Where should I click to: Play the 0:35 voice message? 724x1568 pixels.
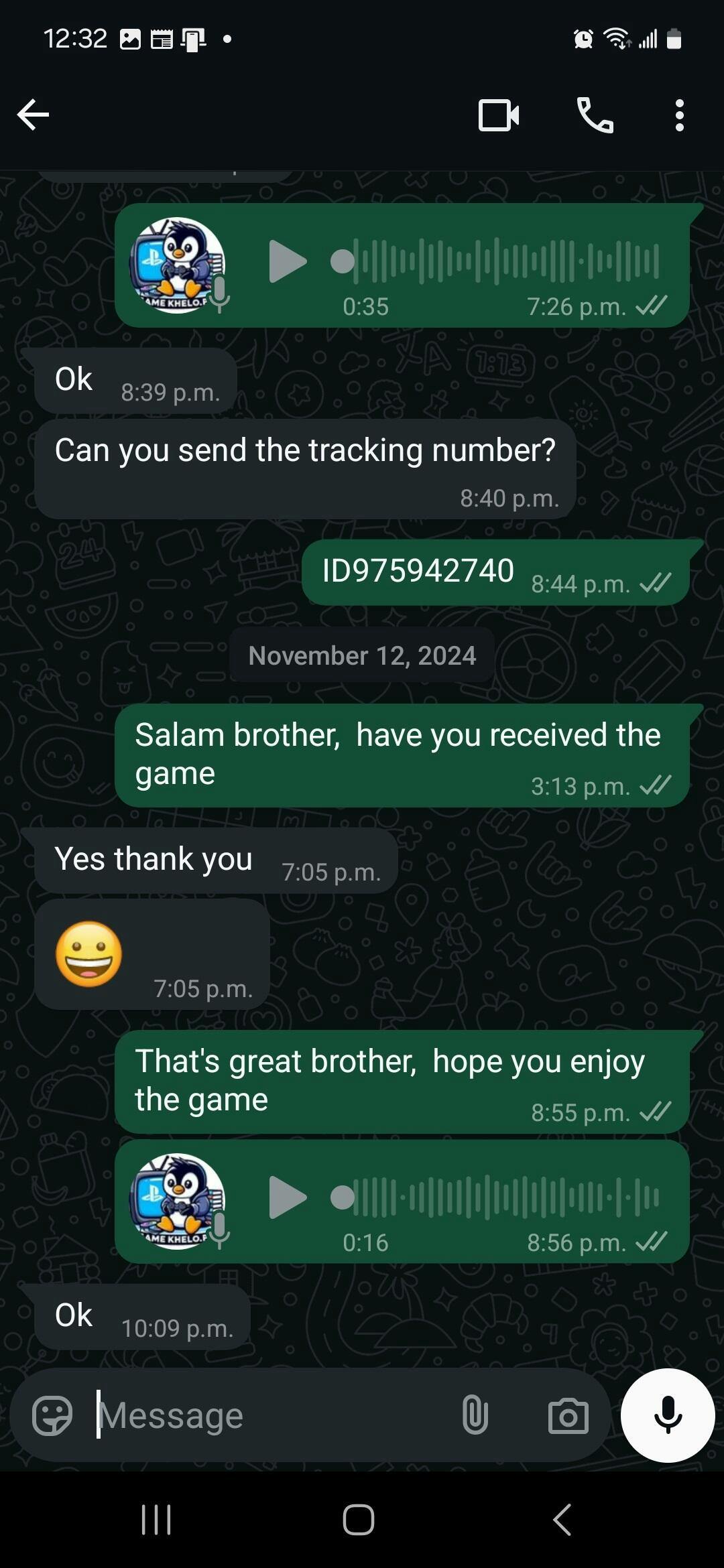[x=288, y=261]
